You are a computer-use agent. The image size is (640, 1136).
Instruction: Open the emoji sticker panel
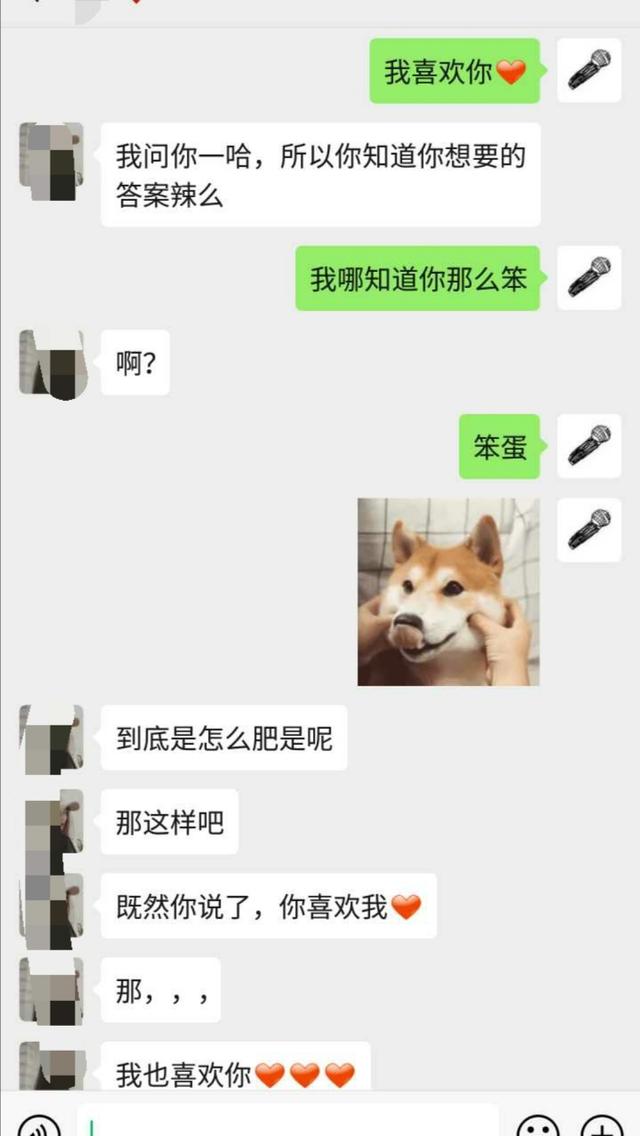click(537, 1124)
